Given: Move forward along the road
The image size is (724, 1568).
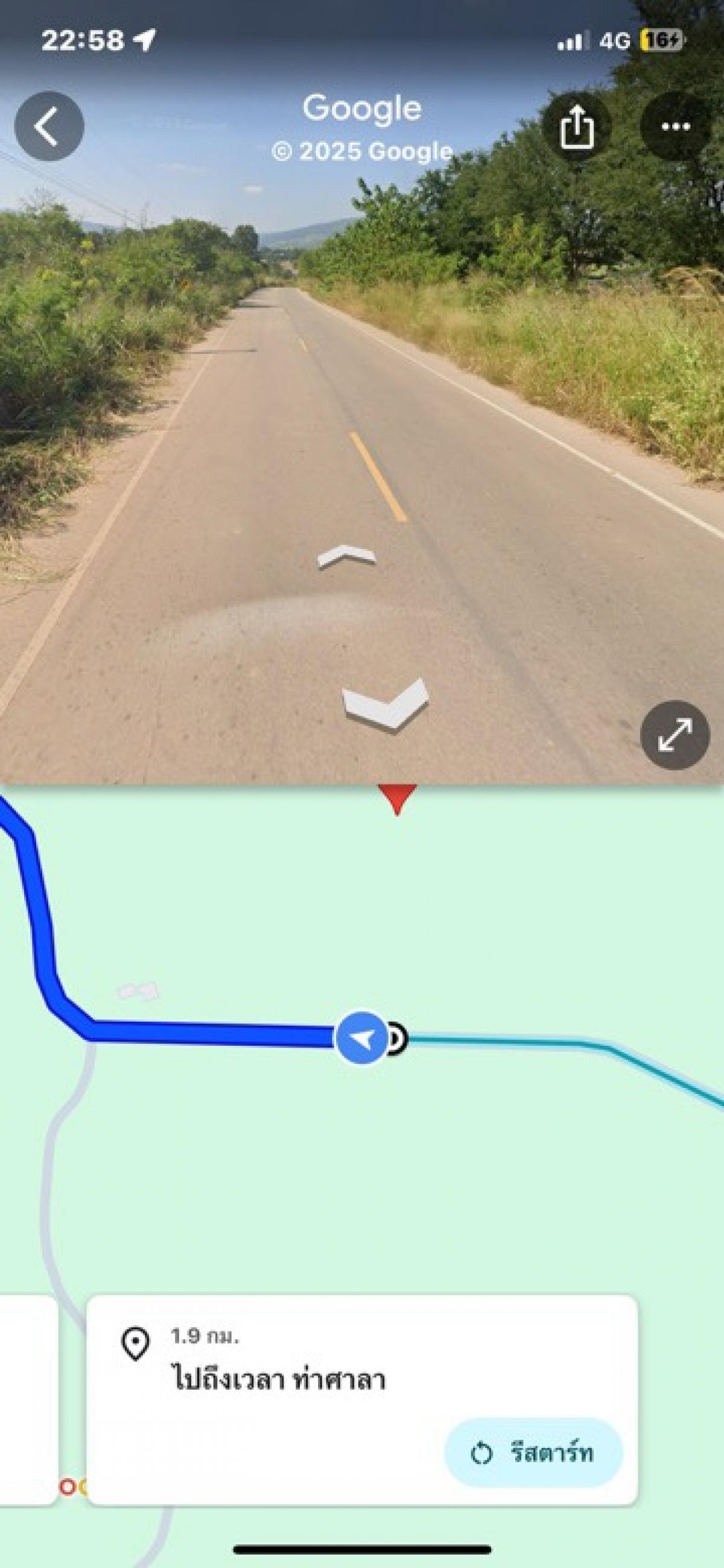Looking at the screenshot, I should [346, 555].
